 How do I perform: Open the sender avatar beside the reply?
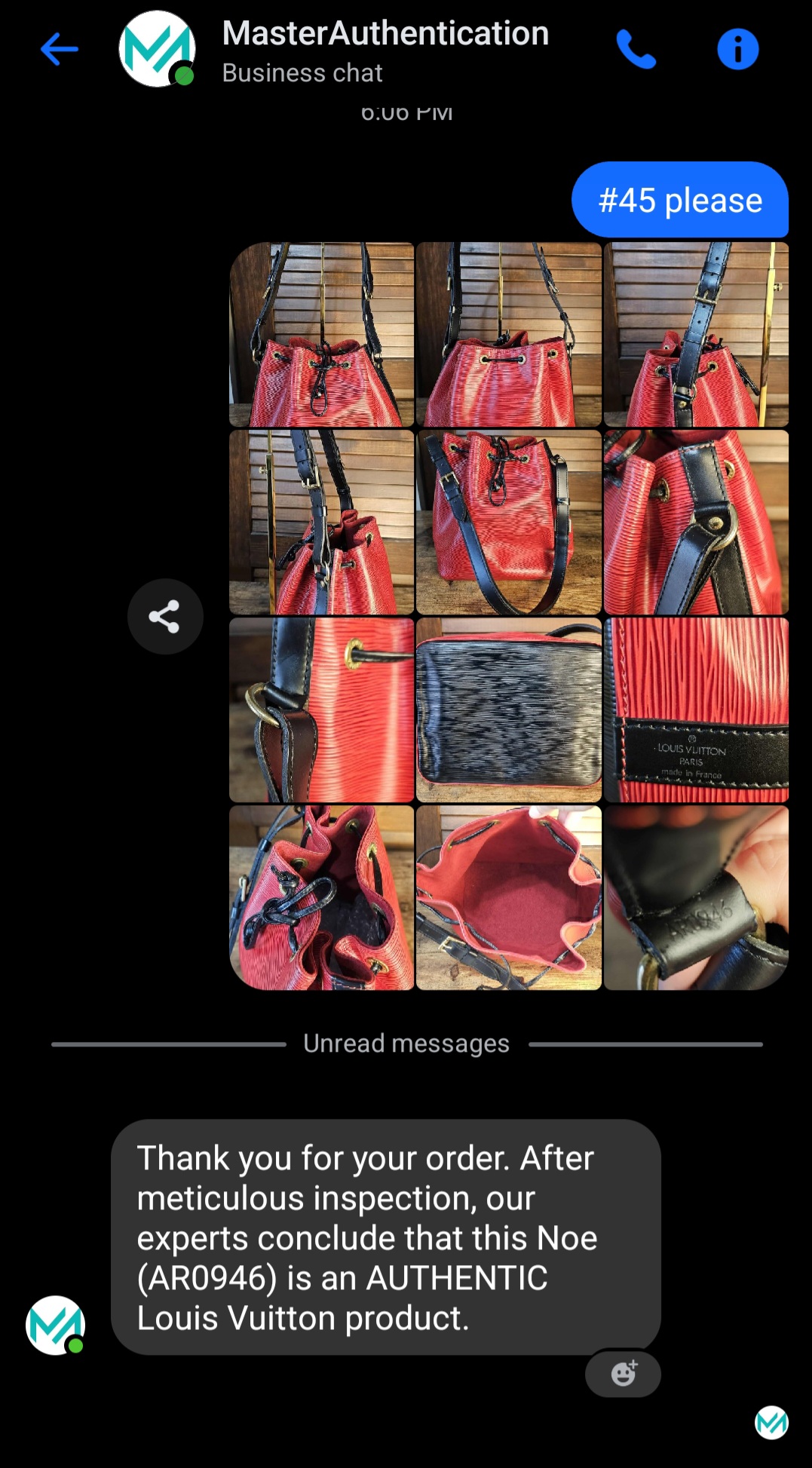pyautogui.click(x=55, y=1325)
